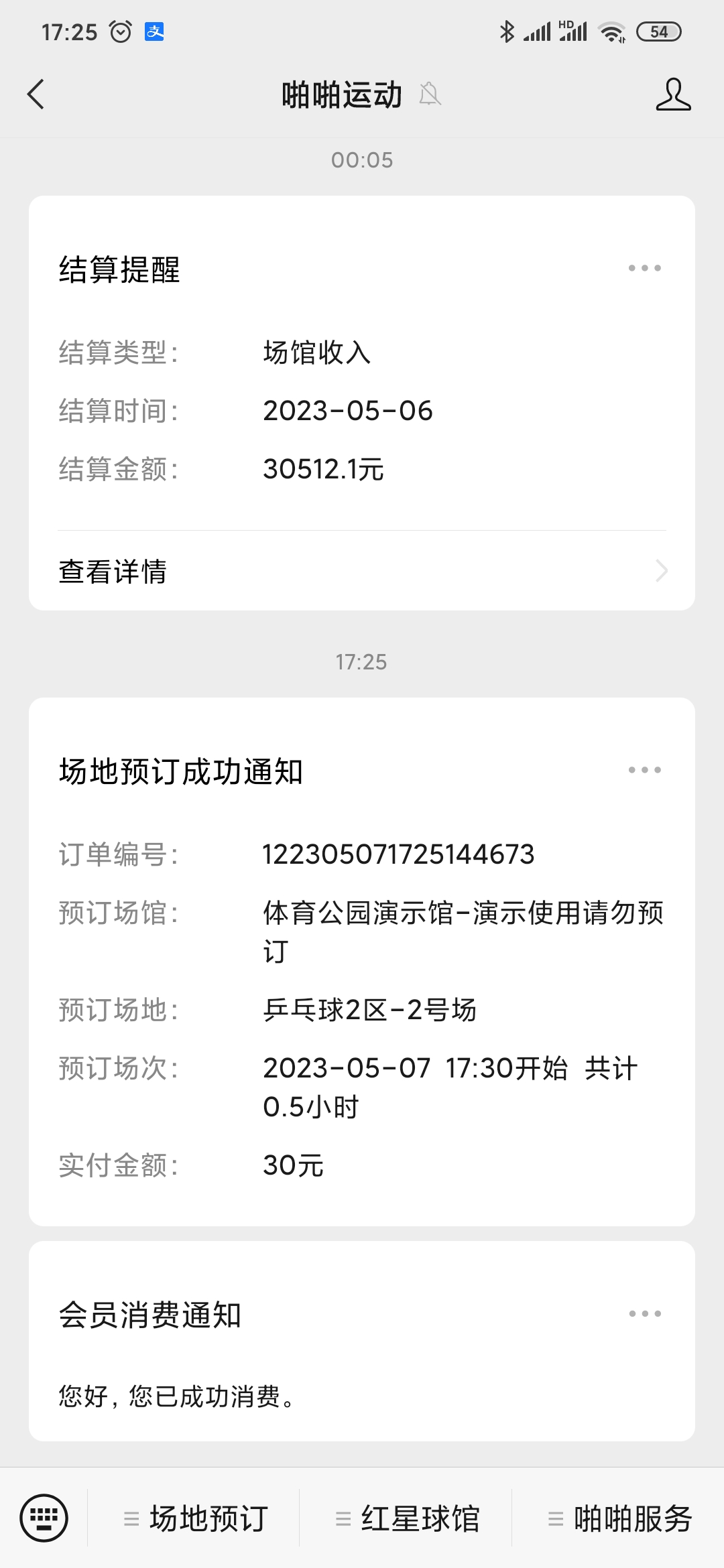Expand the 红星球馆 menu
This screenshot has height=1568, width=724.
point(406,1518)
